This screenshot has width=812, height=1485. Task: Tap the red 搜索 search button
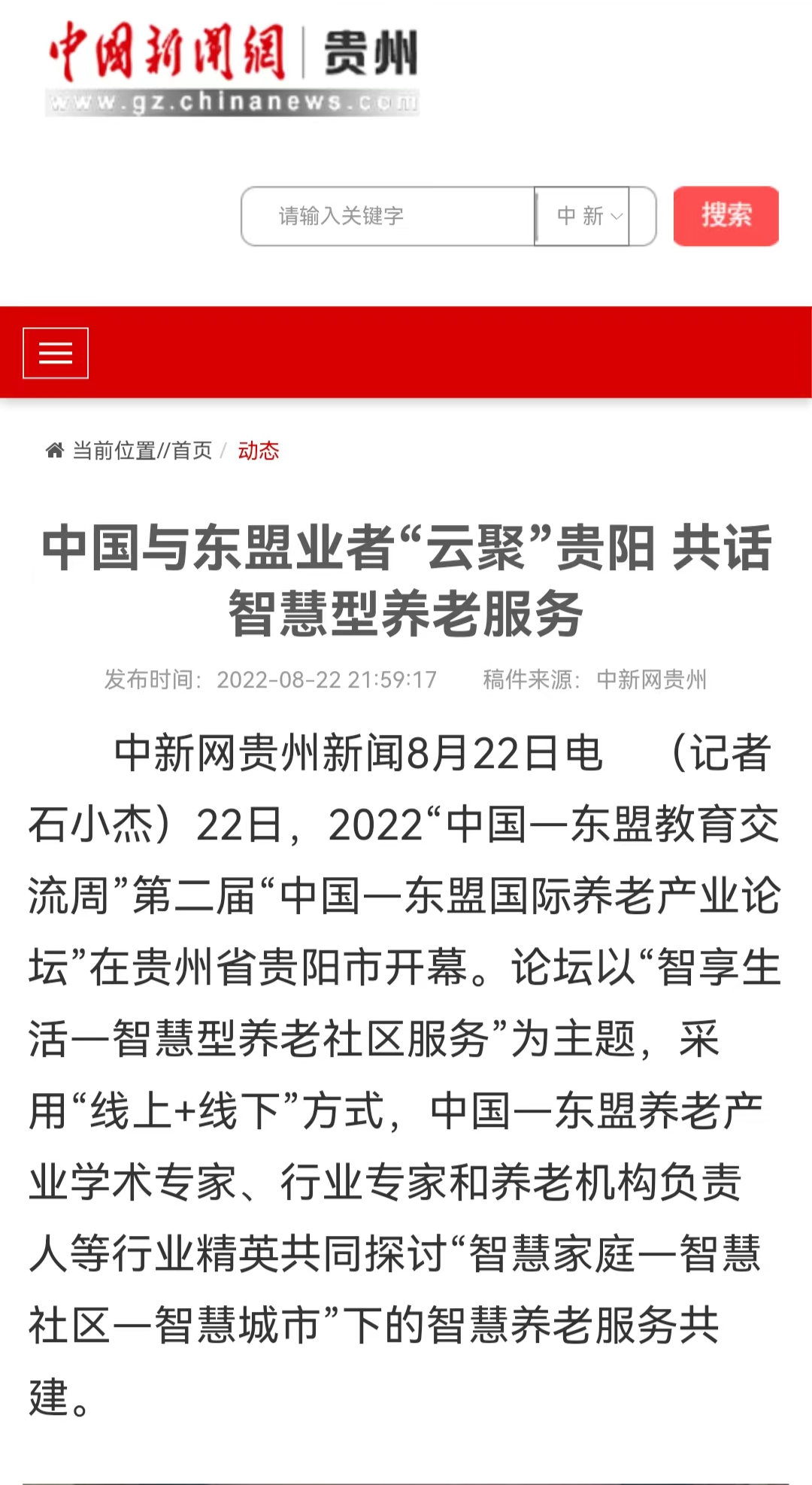pos(726,216)
